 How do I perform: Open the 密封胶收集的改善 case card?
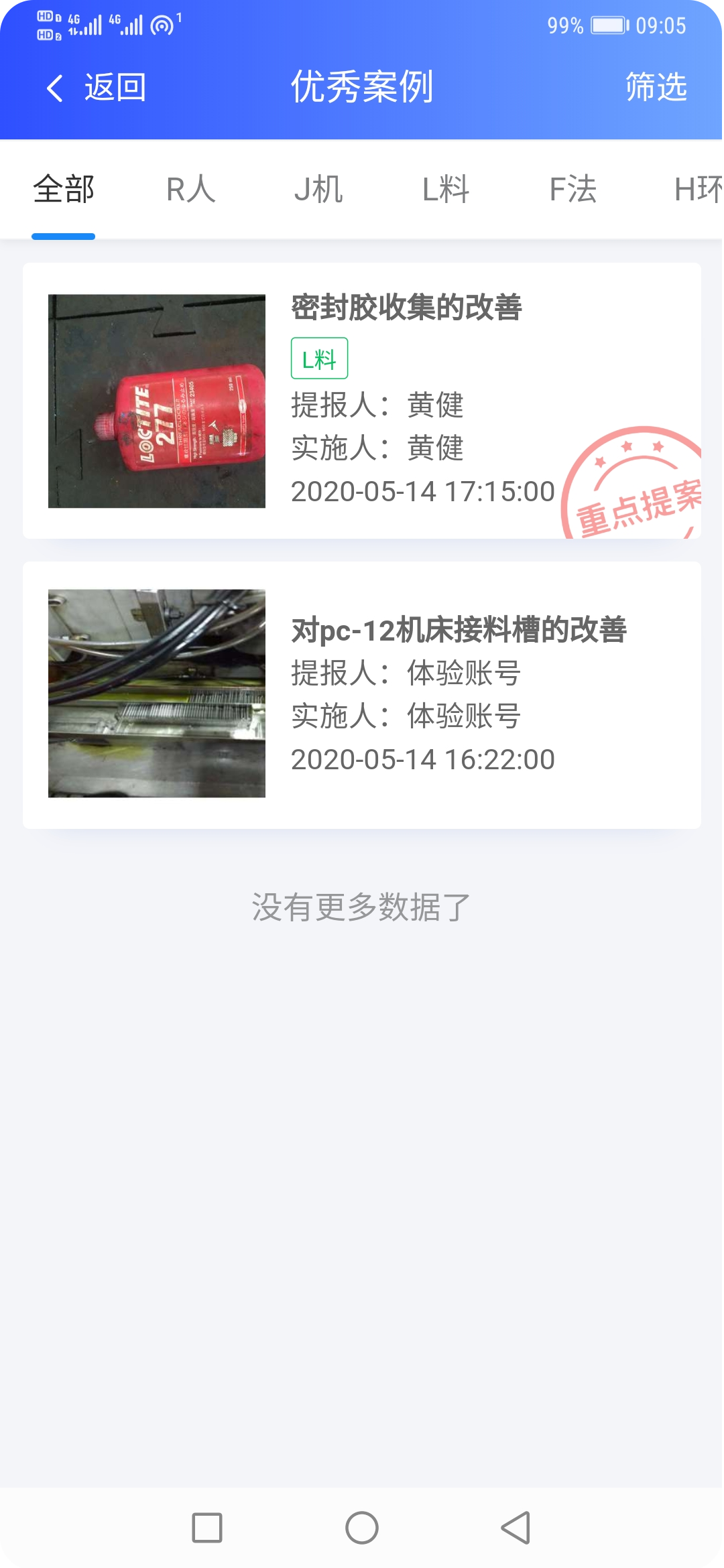pos(362,401)
